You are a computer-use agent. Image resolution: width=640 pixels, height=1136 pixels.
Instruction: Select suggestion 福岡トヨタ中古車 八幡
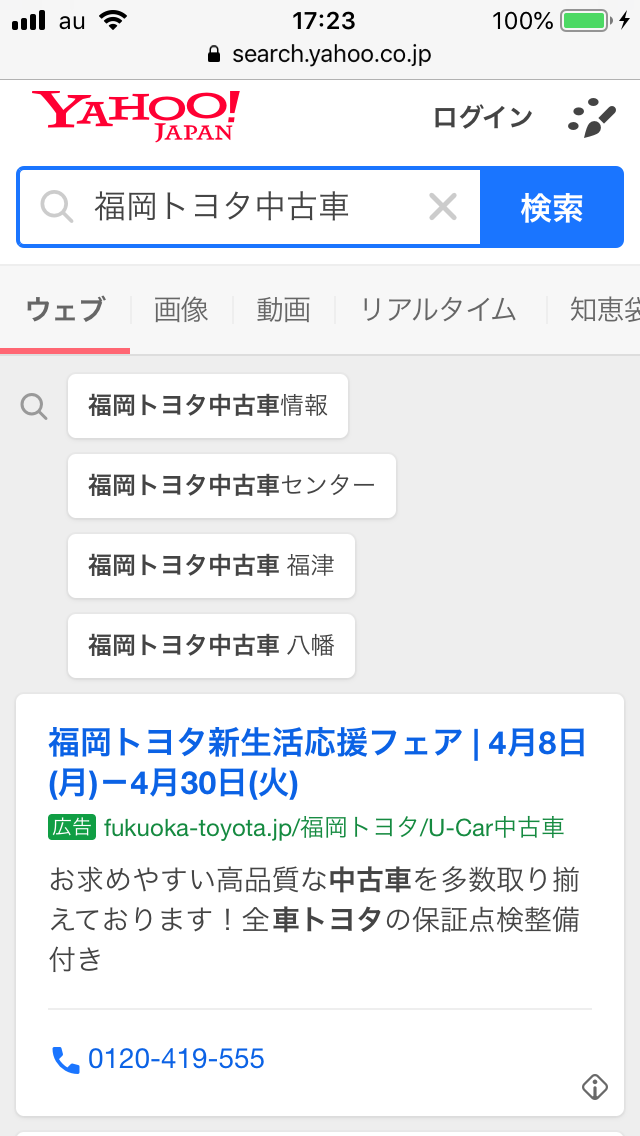pyautogui.click(x=212, y=646)
